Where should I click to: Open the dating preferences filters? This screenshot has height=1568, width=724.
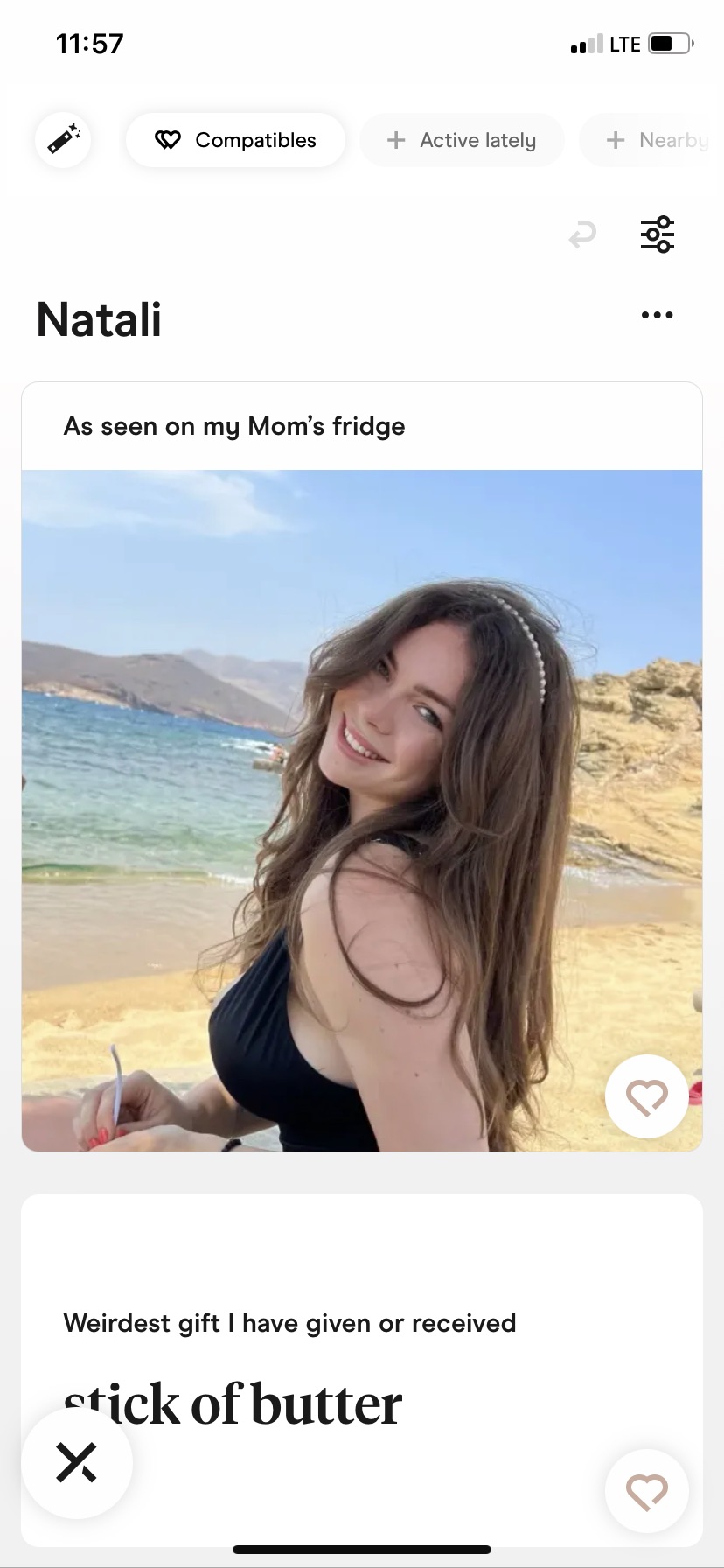tap(658, 234)
